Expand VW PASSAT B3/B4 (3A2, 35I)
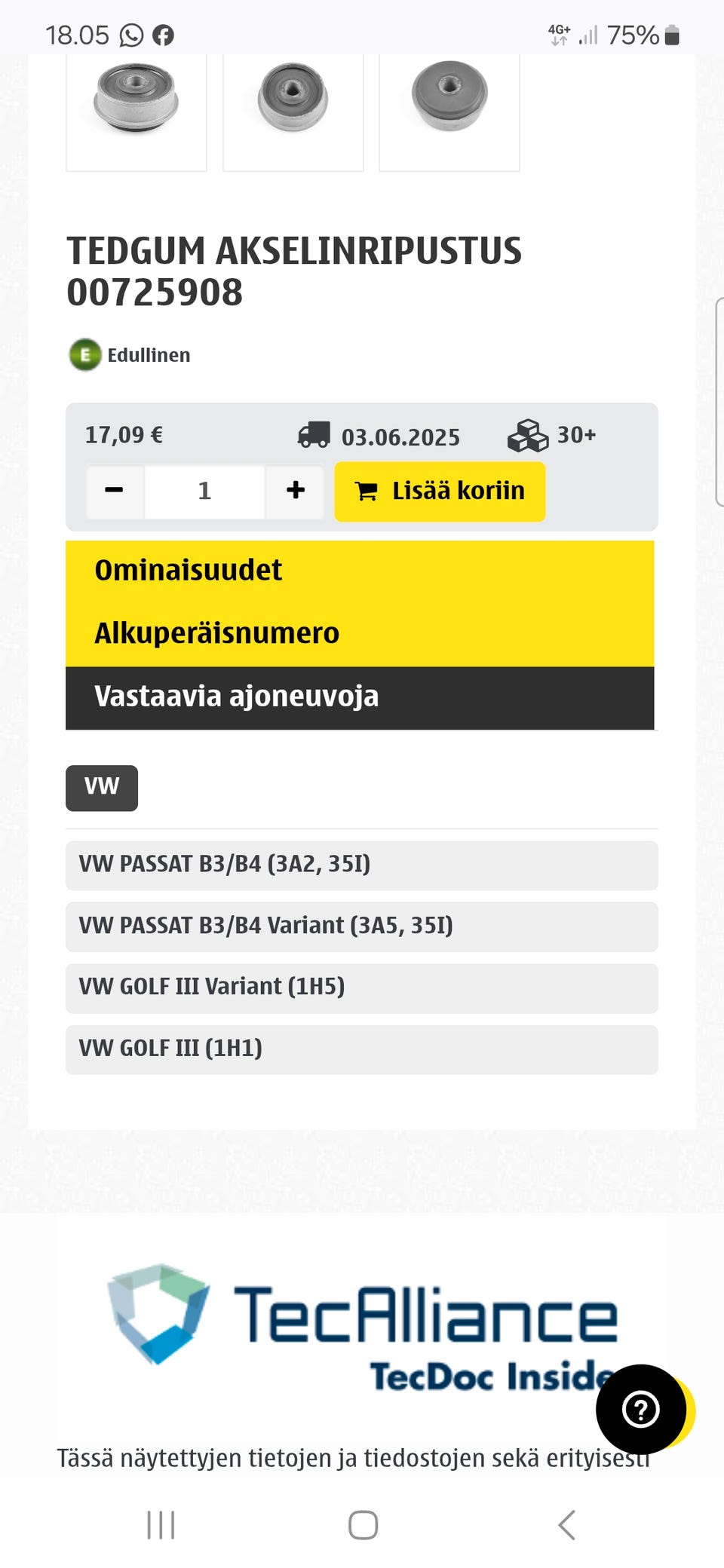Image resolution: width=724 pixels, height=1568 pixels. 361,865
